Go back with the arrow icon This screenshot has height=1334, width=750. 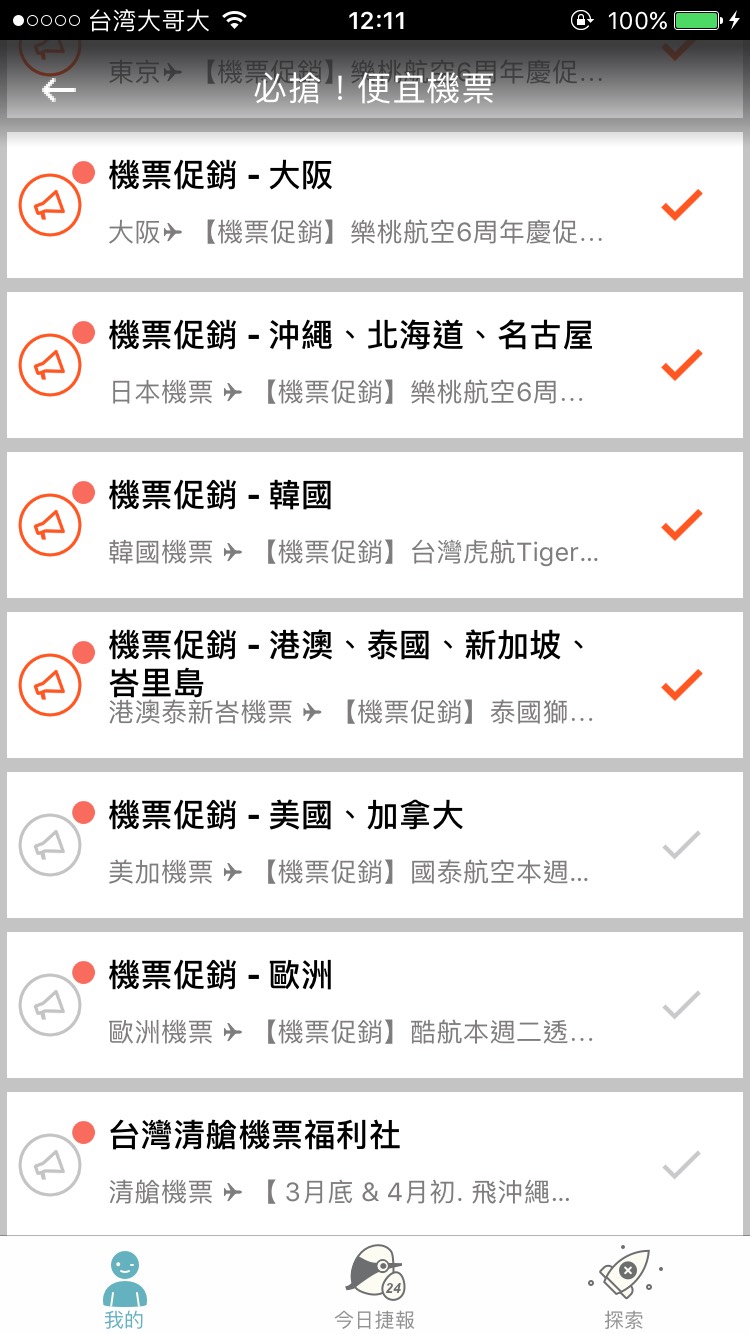58,90
